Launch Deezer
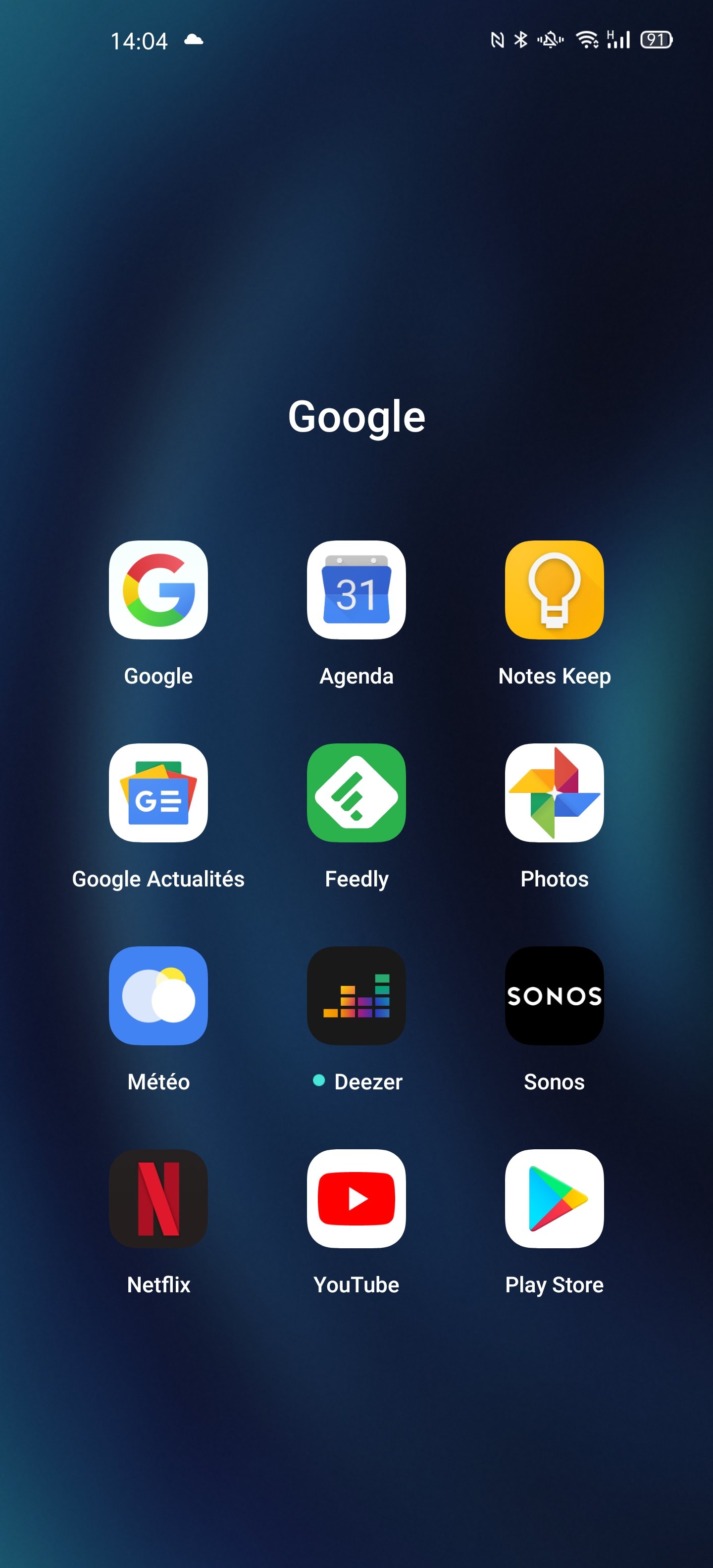 pos(356,995)
